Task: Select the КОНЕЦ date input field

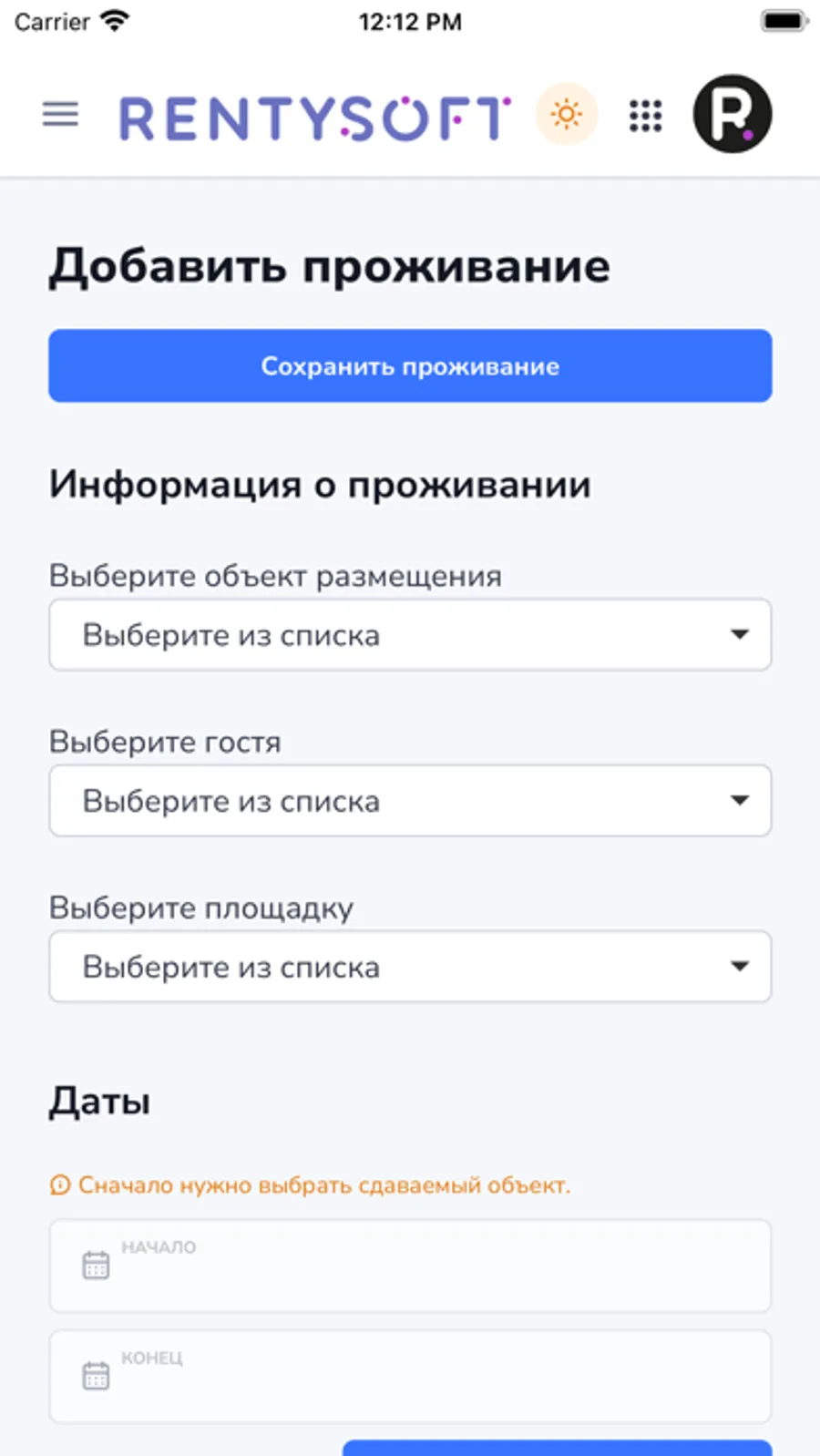Action: coord(410,1376)
